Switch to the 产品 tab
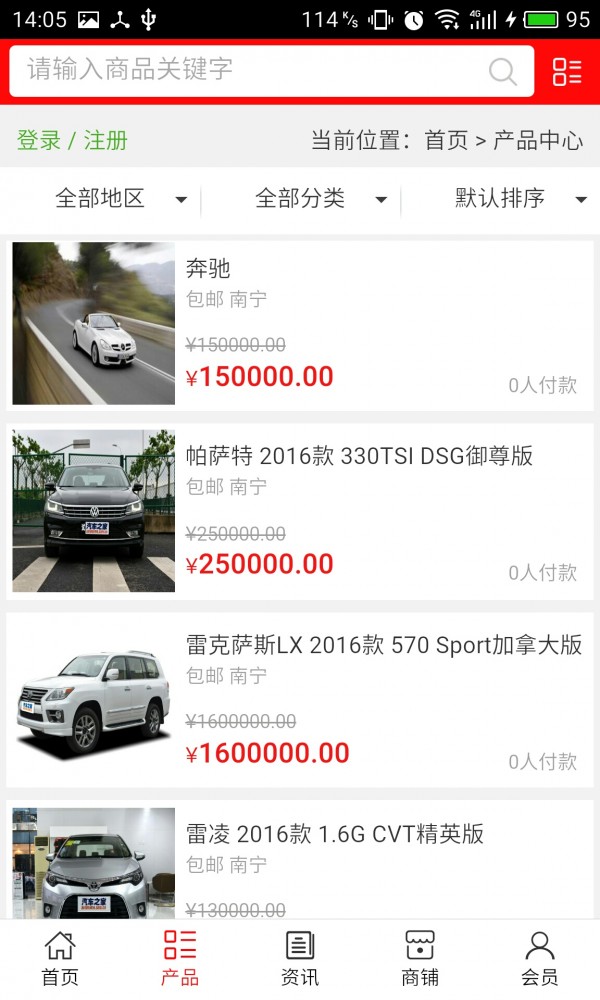Image resolution: width=600 pixels, height=1000 pixels. 180,958
